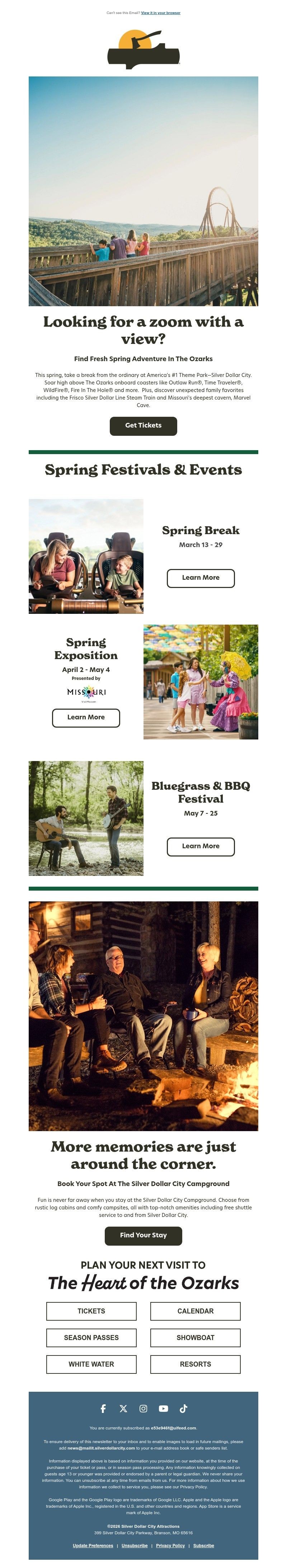Open the TICKETS button

pyautogui.click(x=91, y=1311)
